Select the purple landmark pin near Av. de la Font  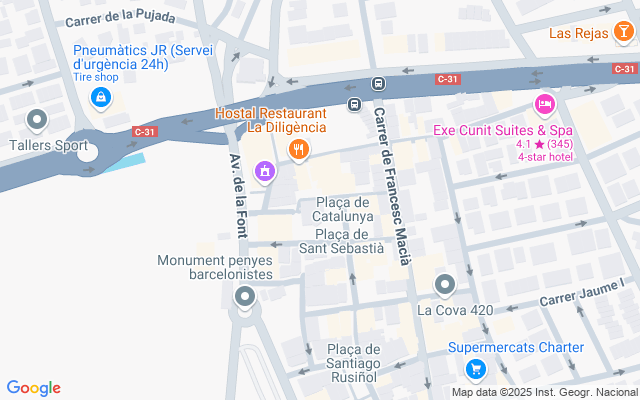pyautogui.click(x=264, y=171)
